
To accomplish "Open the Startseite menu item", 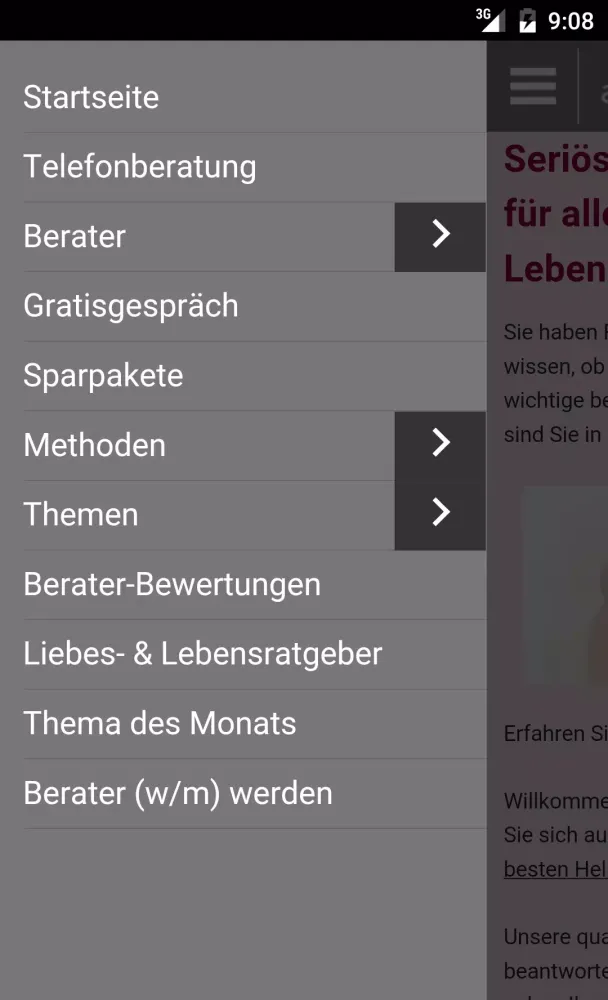I will (91, 97).
